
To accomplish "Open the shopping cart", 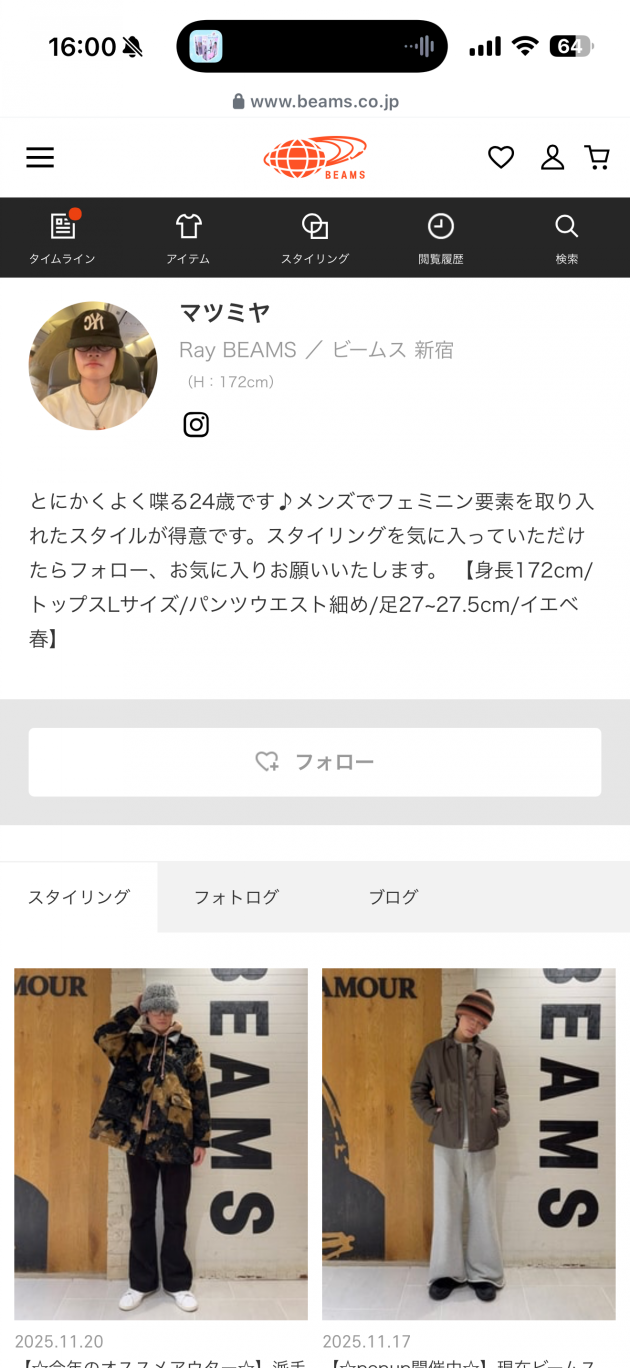I will pos(597,158).
